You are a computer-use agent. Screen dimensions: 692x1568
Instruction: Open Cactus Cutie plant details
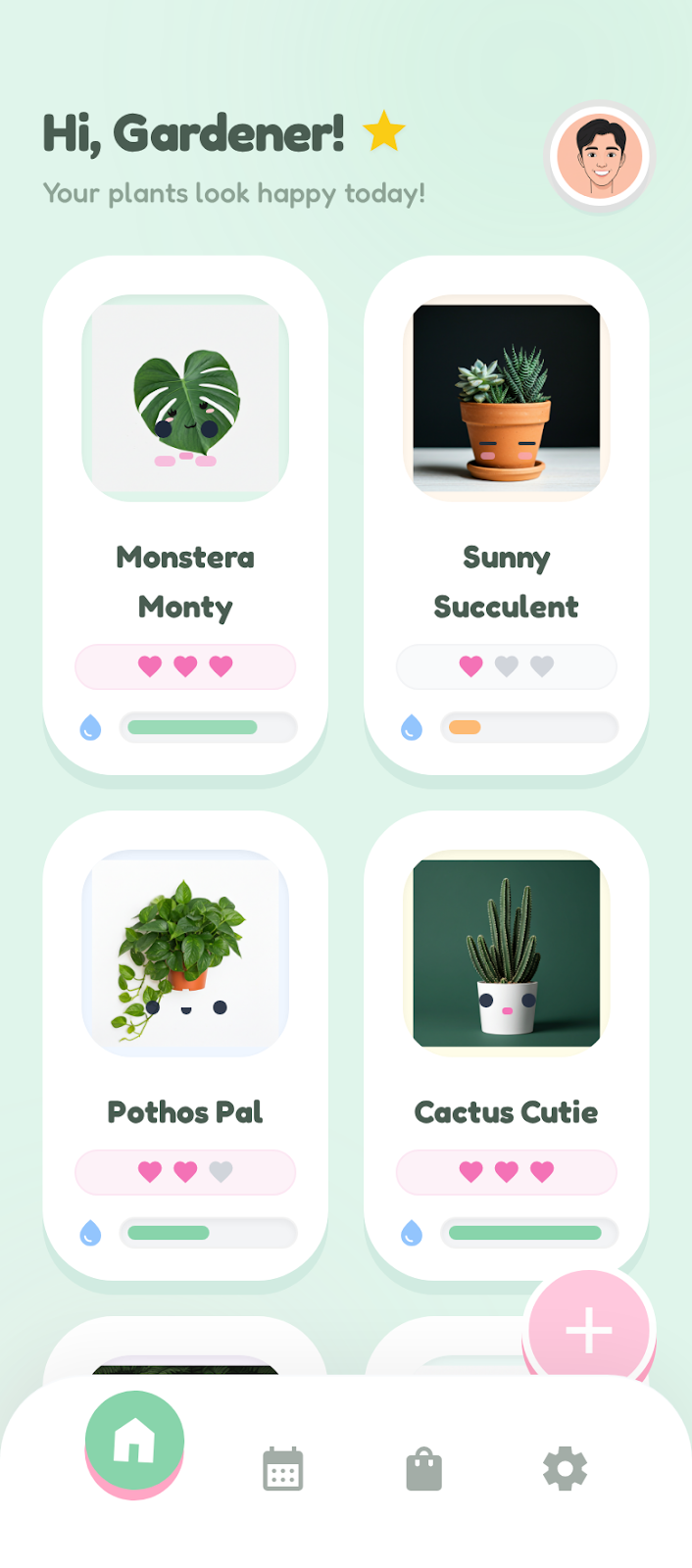pos(506,1044)
